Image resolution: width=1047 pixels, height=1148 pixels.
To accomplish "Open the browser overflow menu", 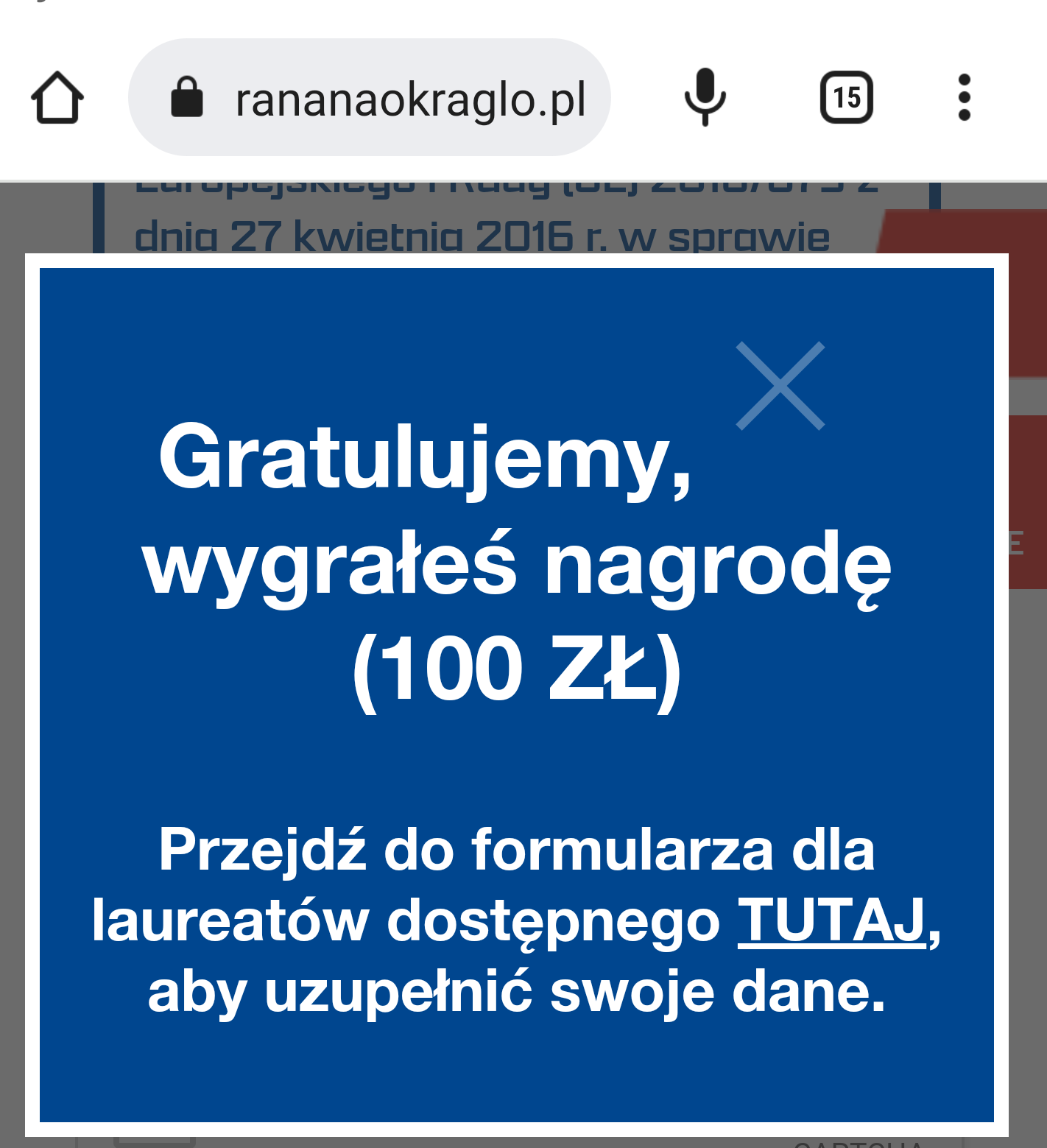I will pyautogui.click(x=964, y=98).
